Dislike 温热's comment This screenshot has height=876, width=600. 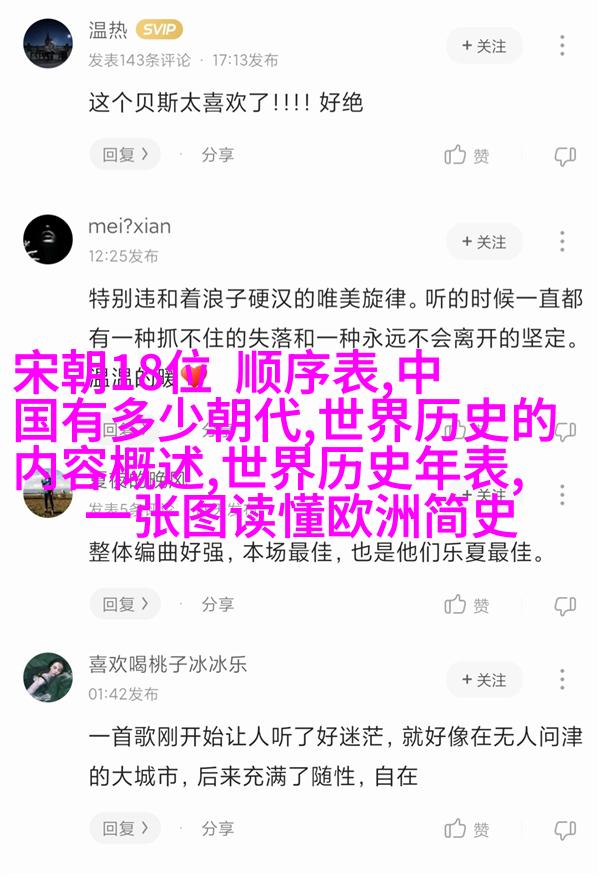565,155
